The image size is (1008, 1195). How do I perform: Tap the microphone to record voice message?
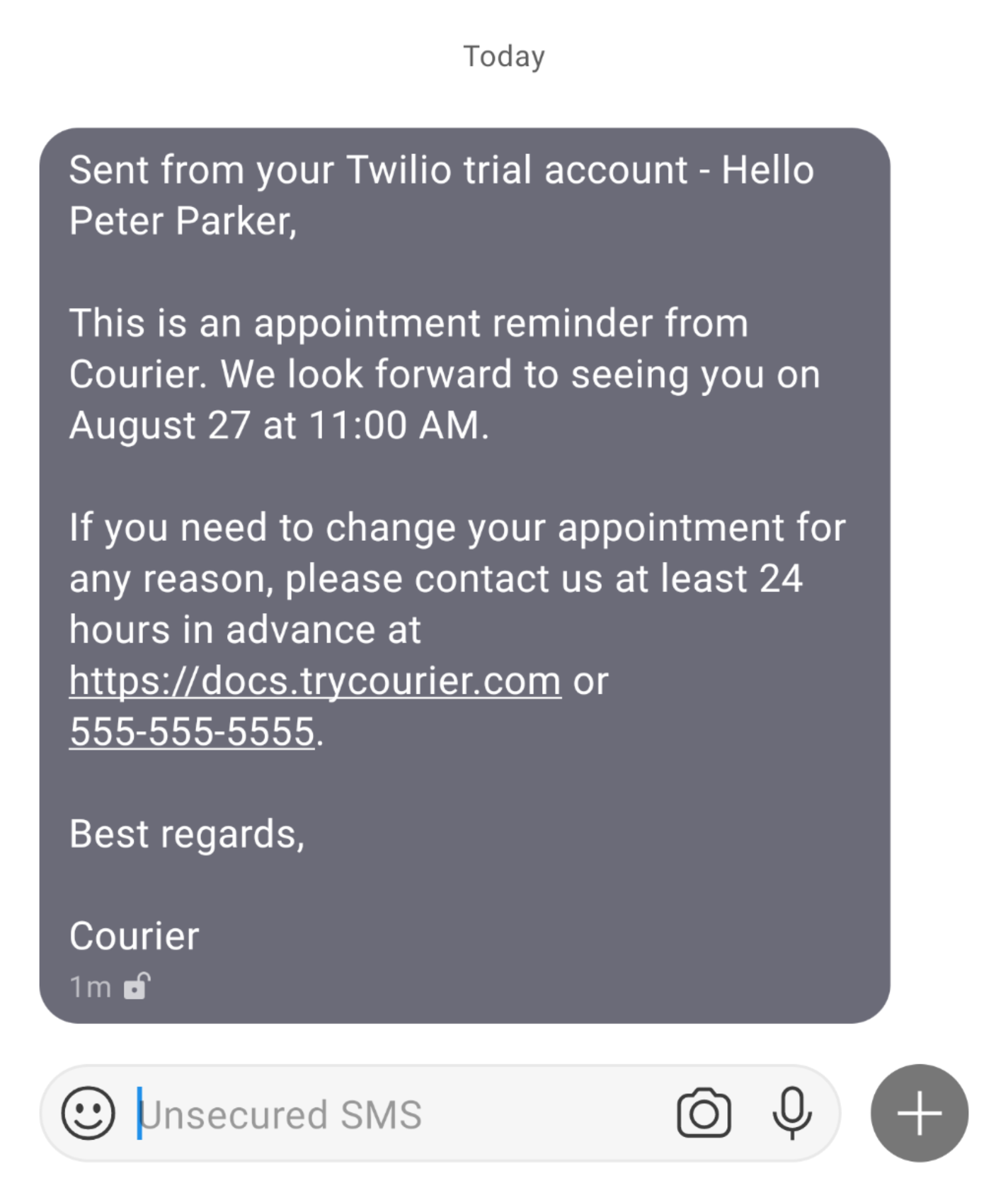791,1113
